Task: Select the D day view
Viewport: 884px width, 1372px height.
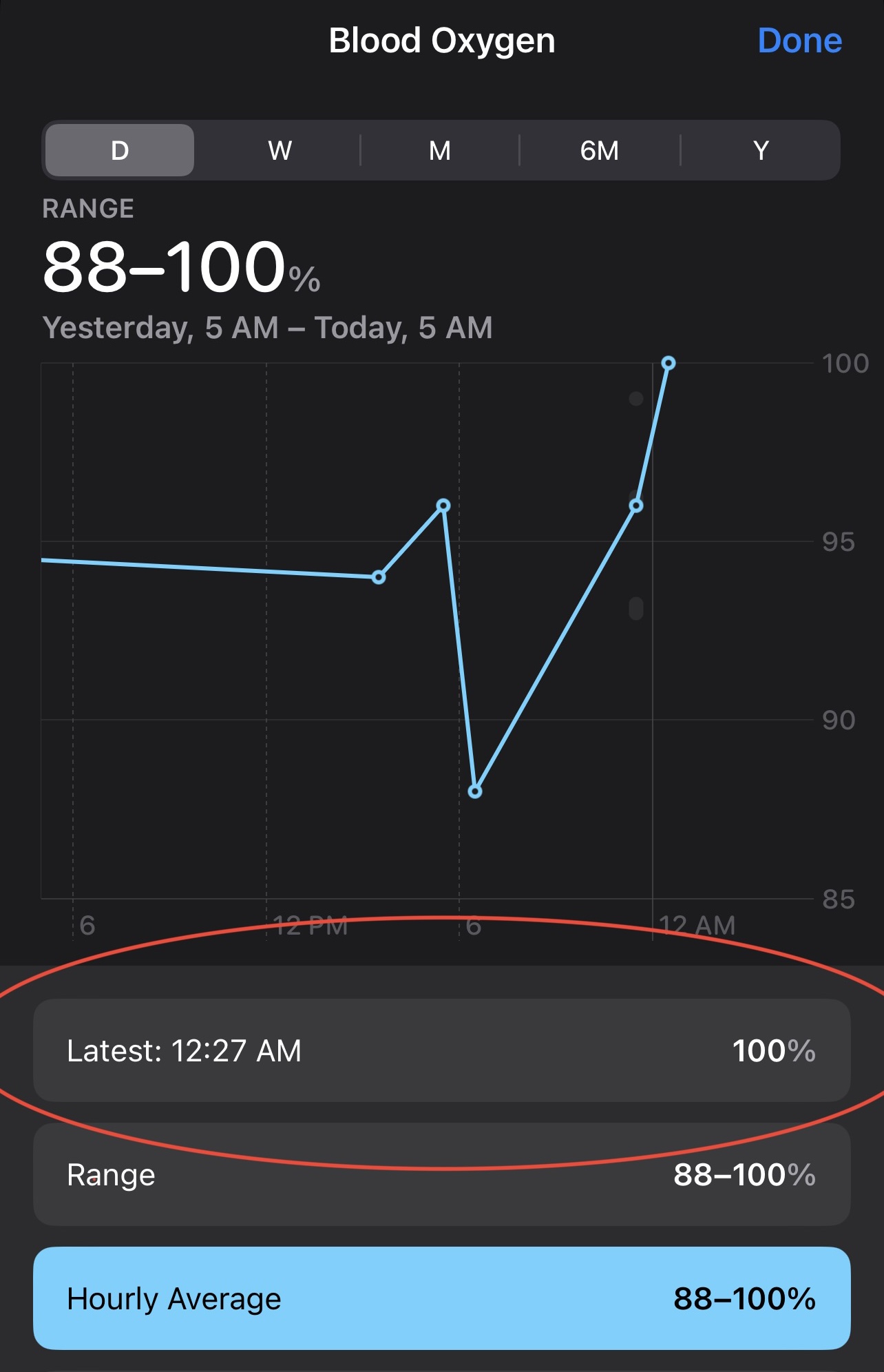Action: pos(120,150)
